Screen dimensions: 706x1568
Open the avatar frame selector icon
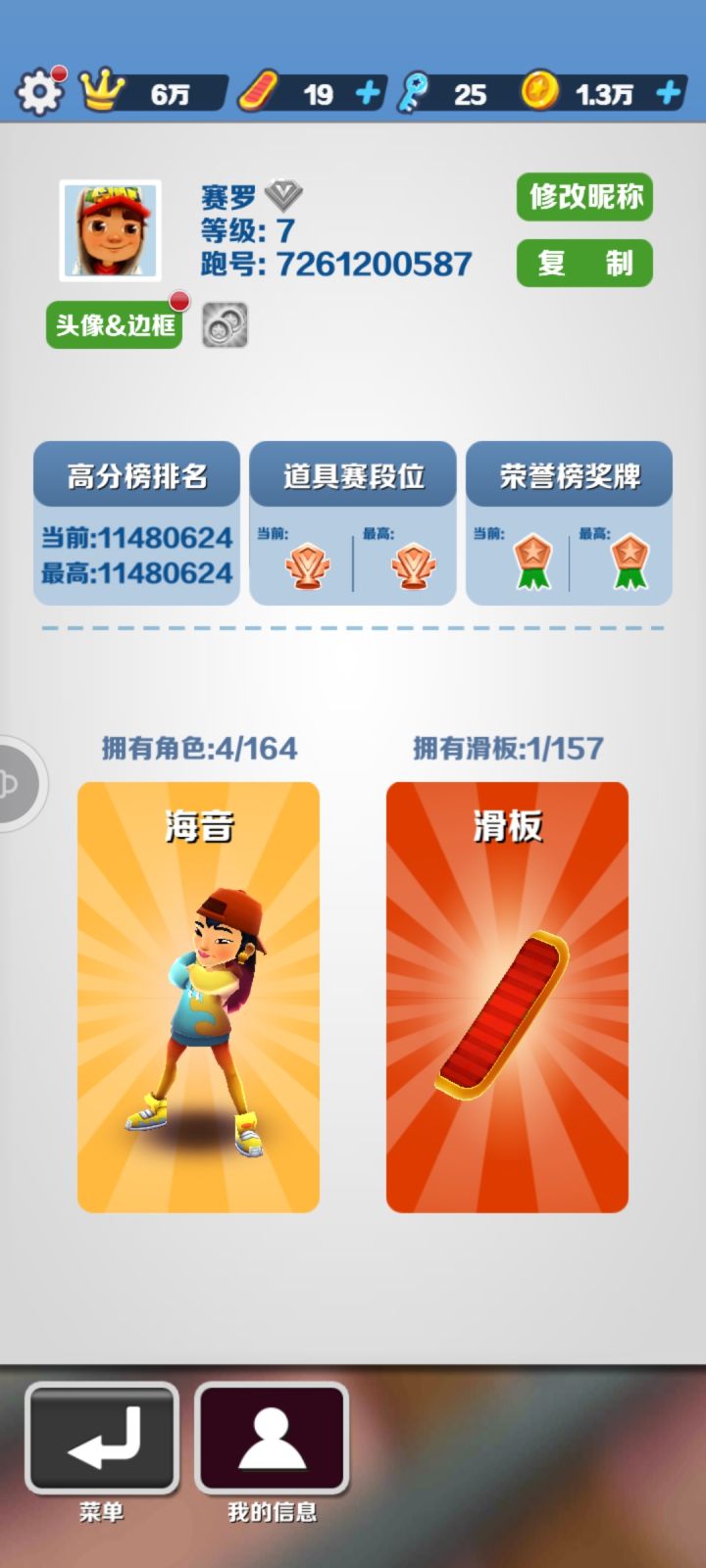point(224,323)
